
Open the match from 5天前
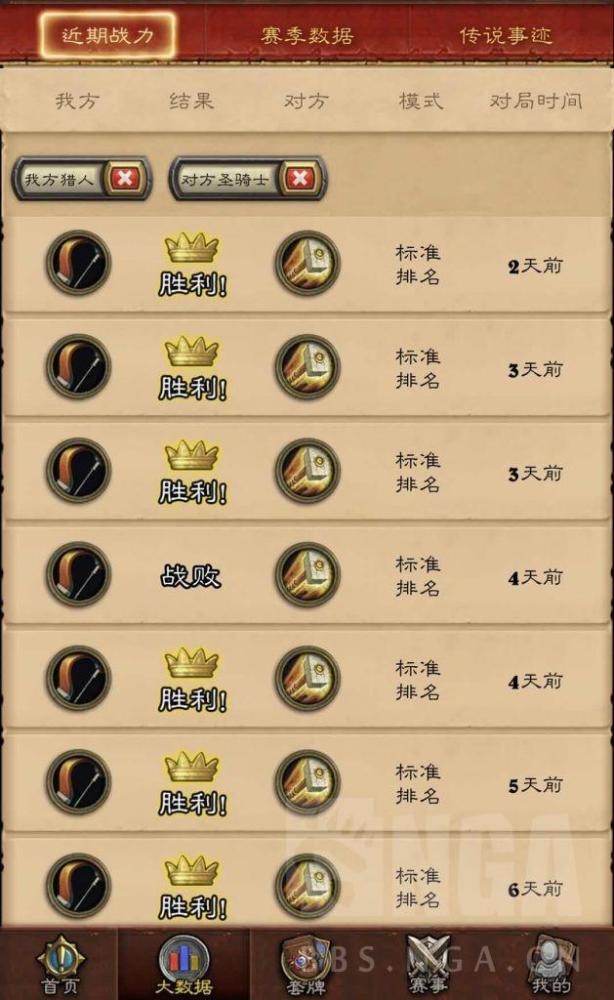[307, 784]
